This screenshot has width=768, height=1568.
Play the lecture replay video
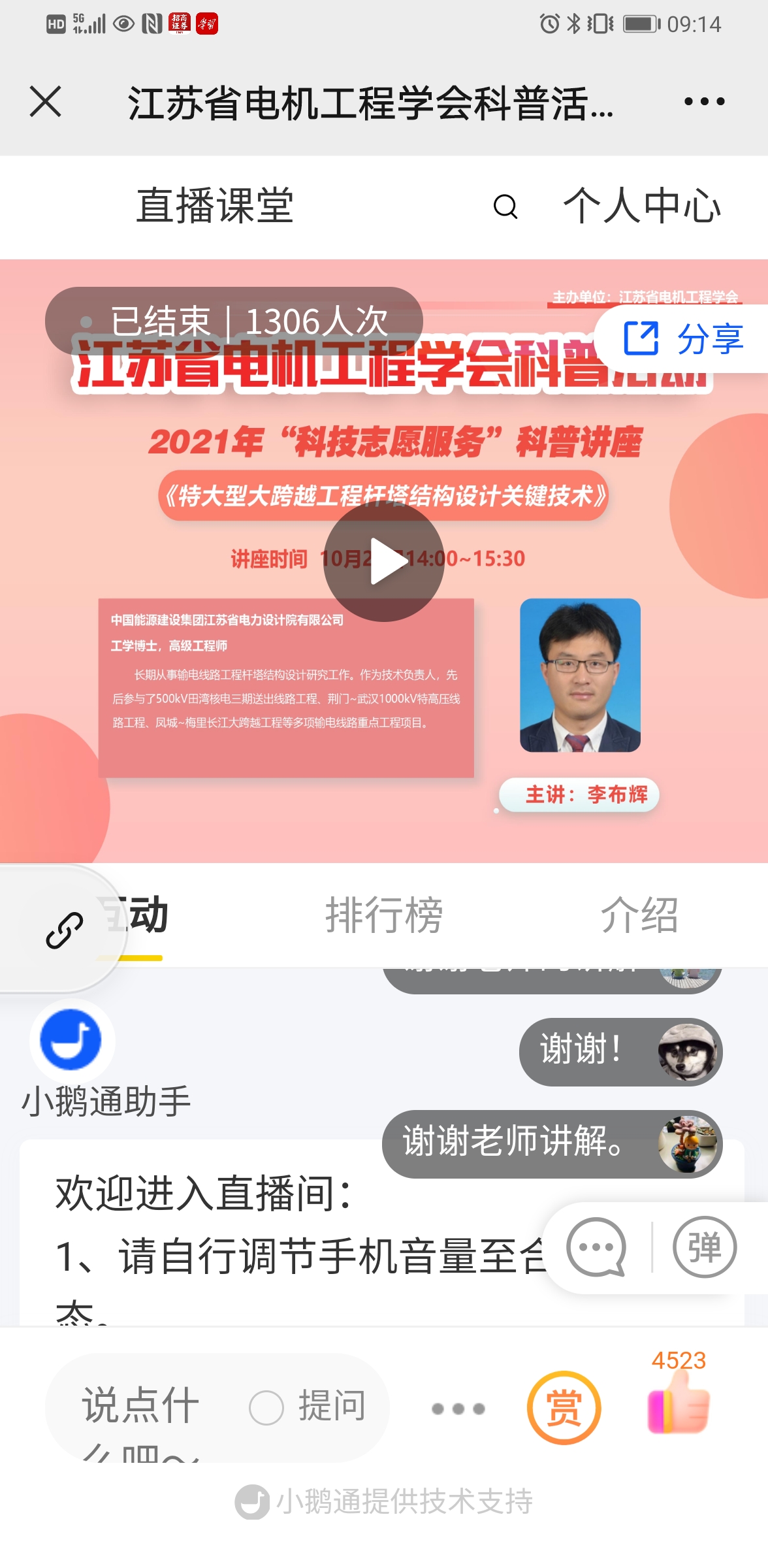384,561
